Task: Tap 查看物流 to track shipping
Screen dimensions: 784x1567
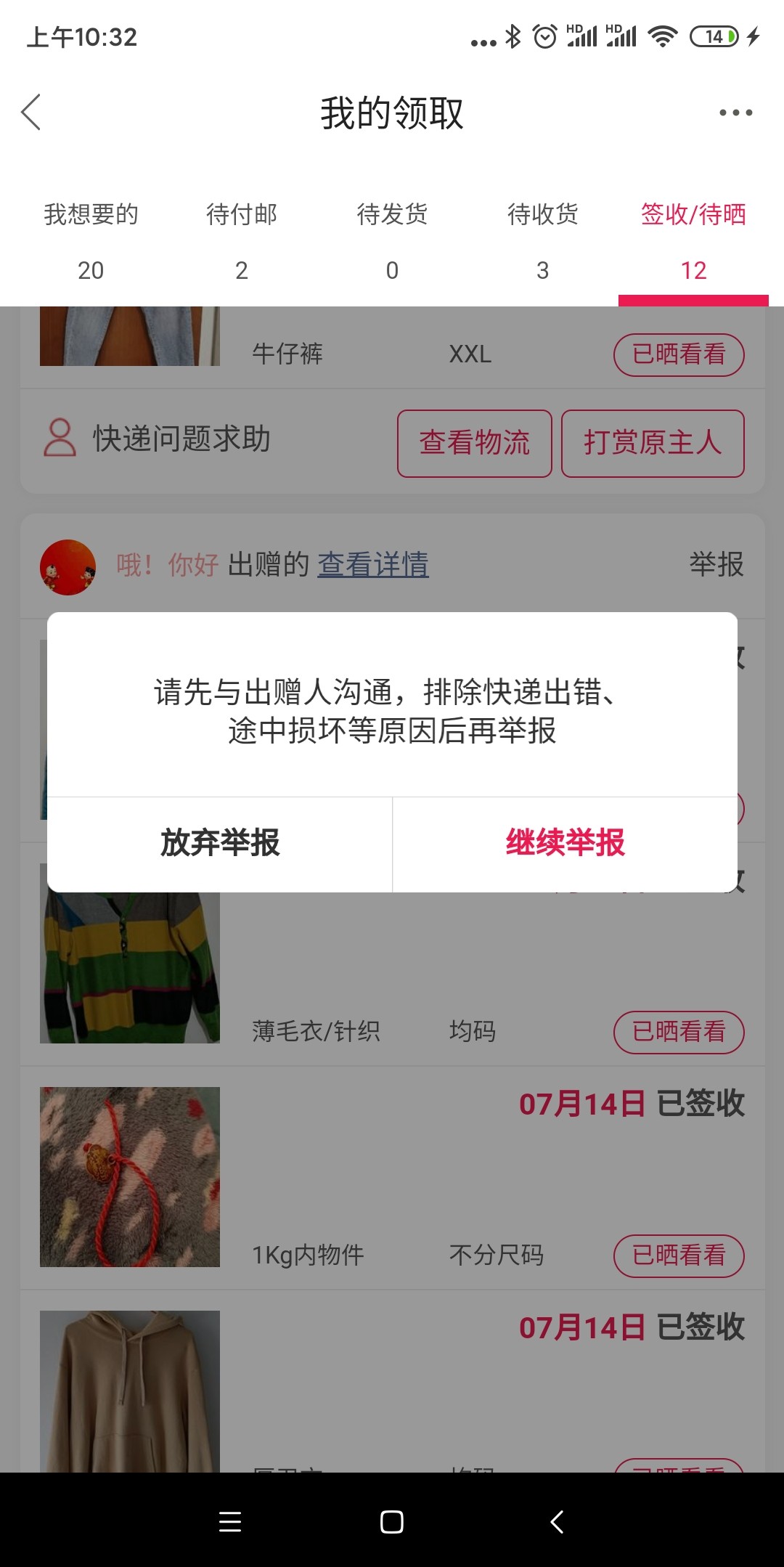Action: coord(475,443)
